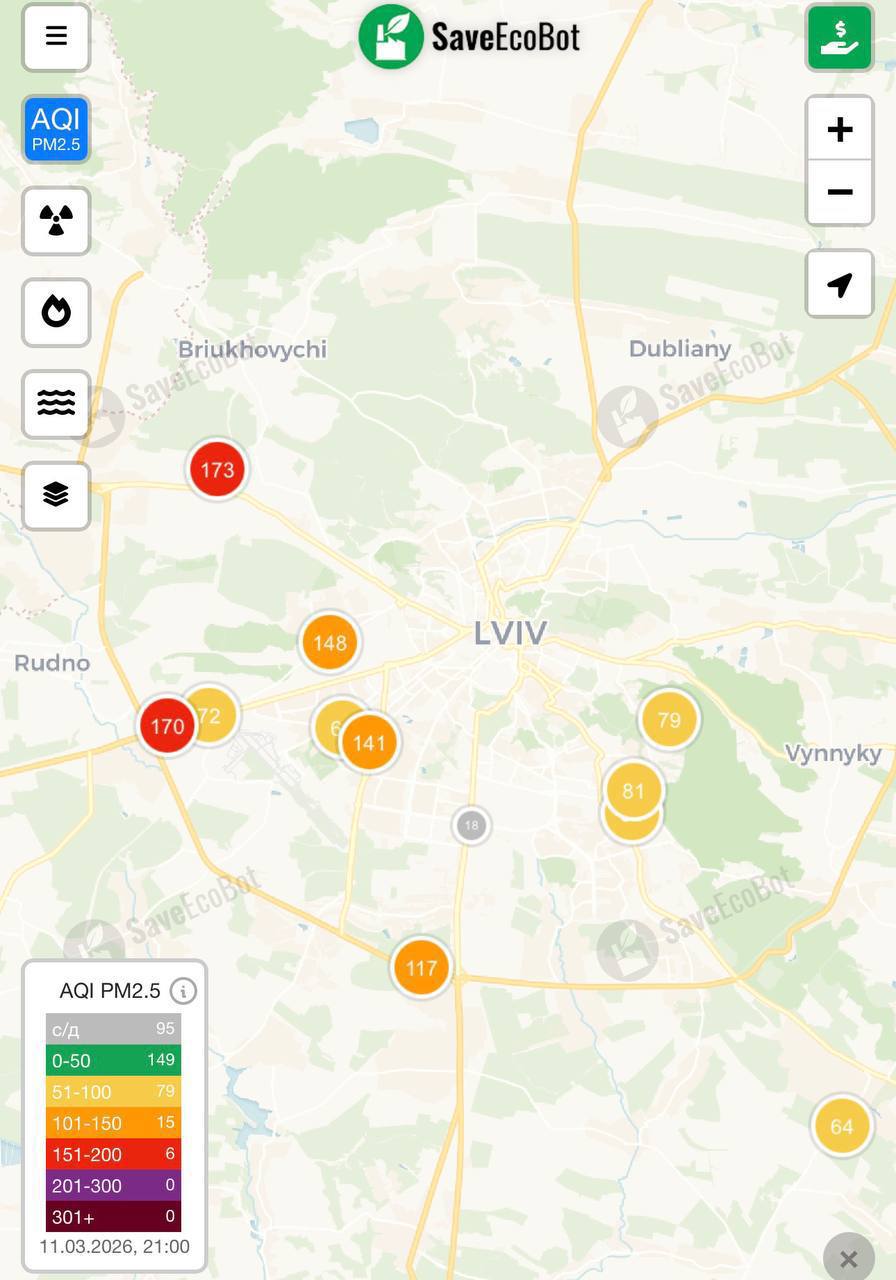Show the water quality layer
Viewport: 896px width, 1280px height.
[56, 404]
